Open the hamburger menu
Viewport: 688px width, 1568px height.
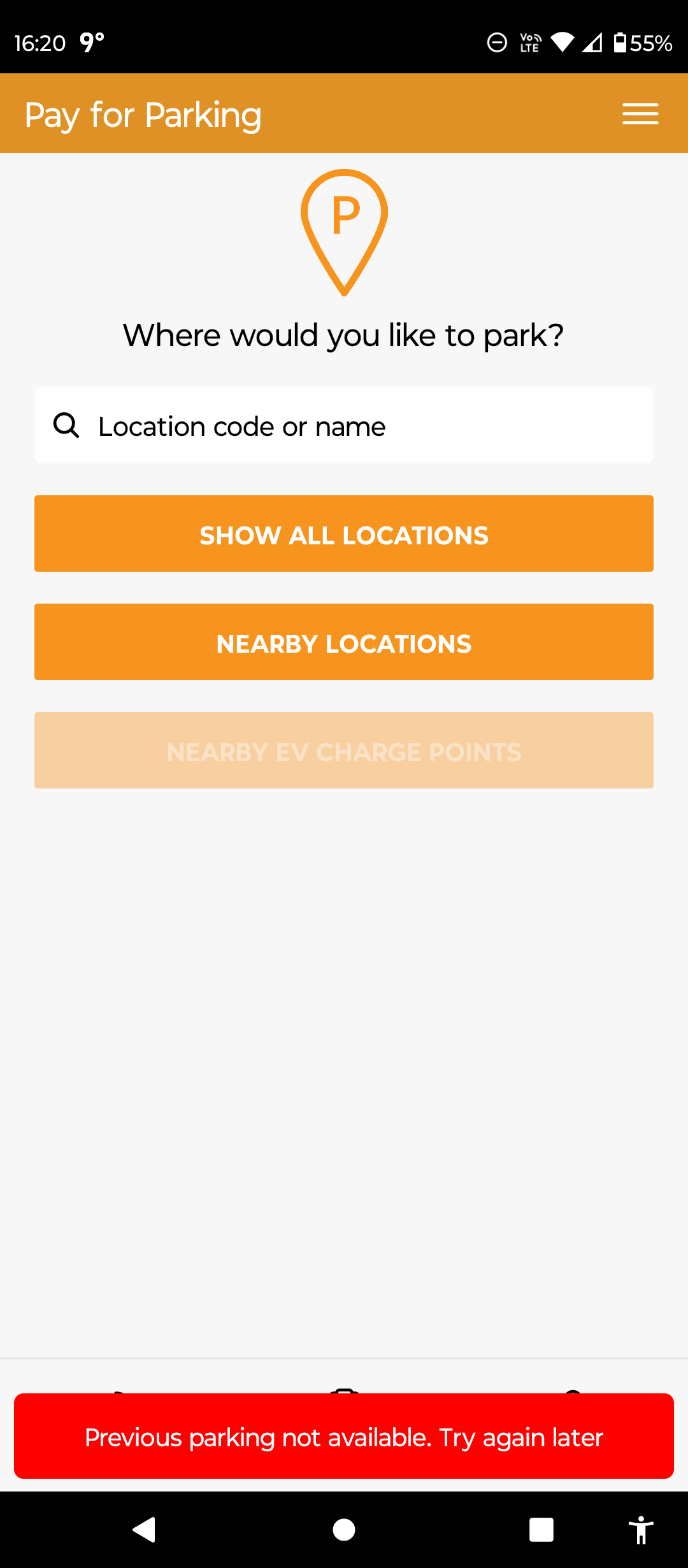point(640,114)
